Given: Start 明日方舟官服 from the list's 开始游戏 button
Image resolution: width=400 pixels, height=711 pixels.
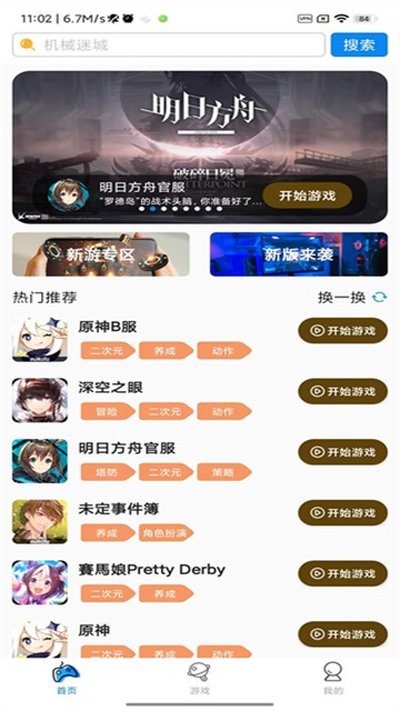Looking at the screenshot, I should click(343, 452).
